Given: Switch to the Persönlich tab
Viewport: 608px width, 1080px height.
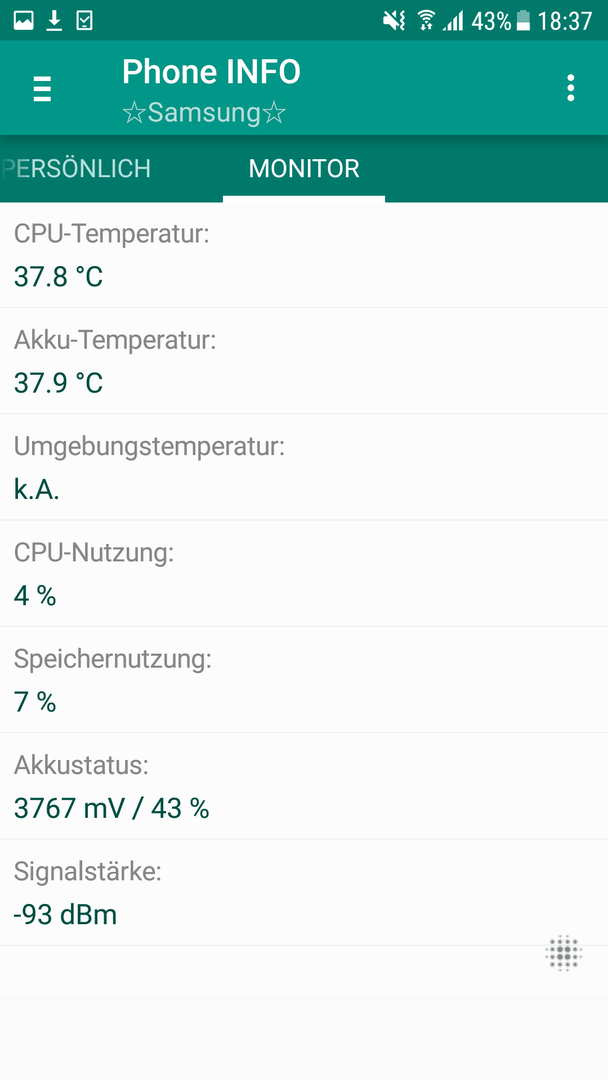Looking at the screenshot, I should (x=76, y=169).
